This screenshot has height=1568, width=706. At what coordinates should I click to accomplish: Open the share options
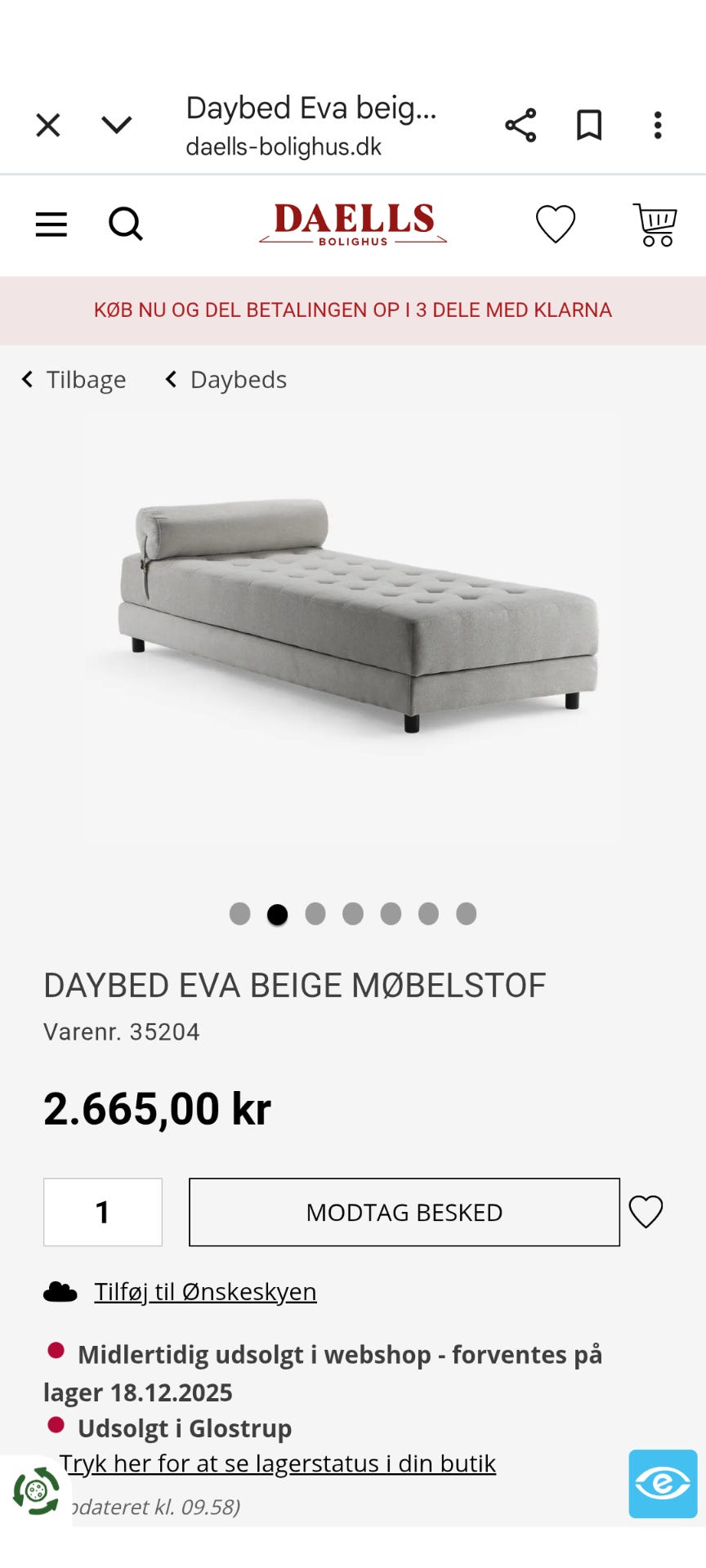(x=521, y=124)
